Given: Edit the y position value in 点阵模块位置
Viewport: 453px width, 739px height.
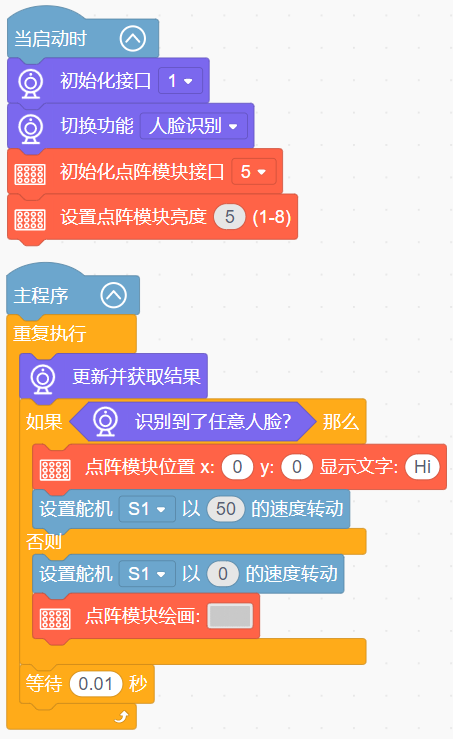Looking at the screenshot, I should 297,467.
